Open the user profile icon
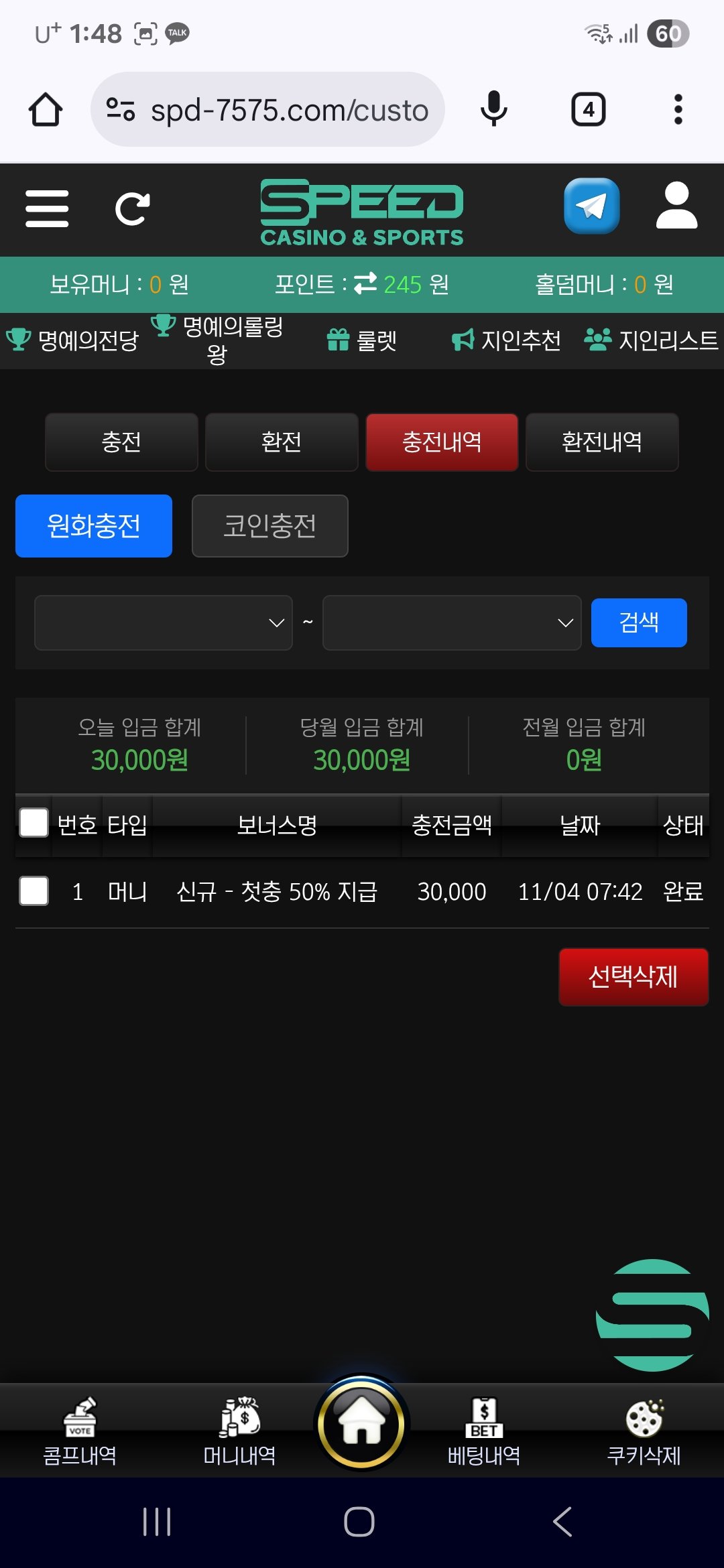This screenshot has width=724, height=1568. [x=676, y=206]
